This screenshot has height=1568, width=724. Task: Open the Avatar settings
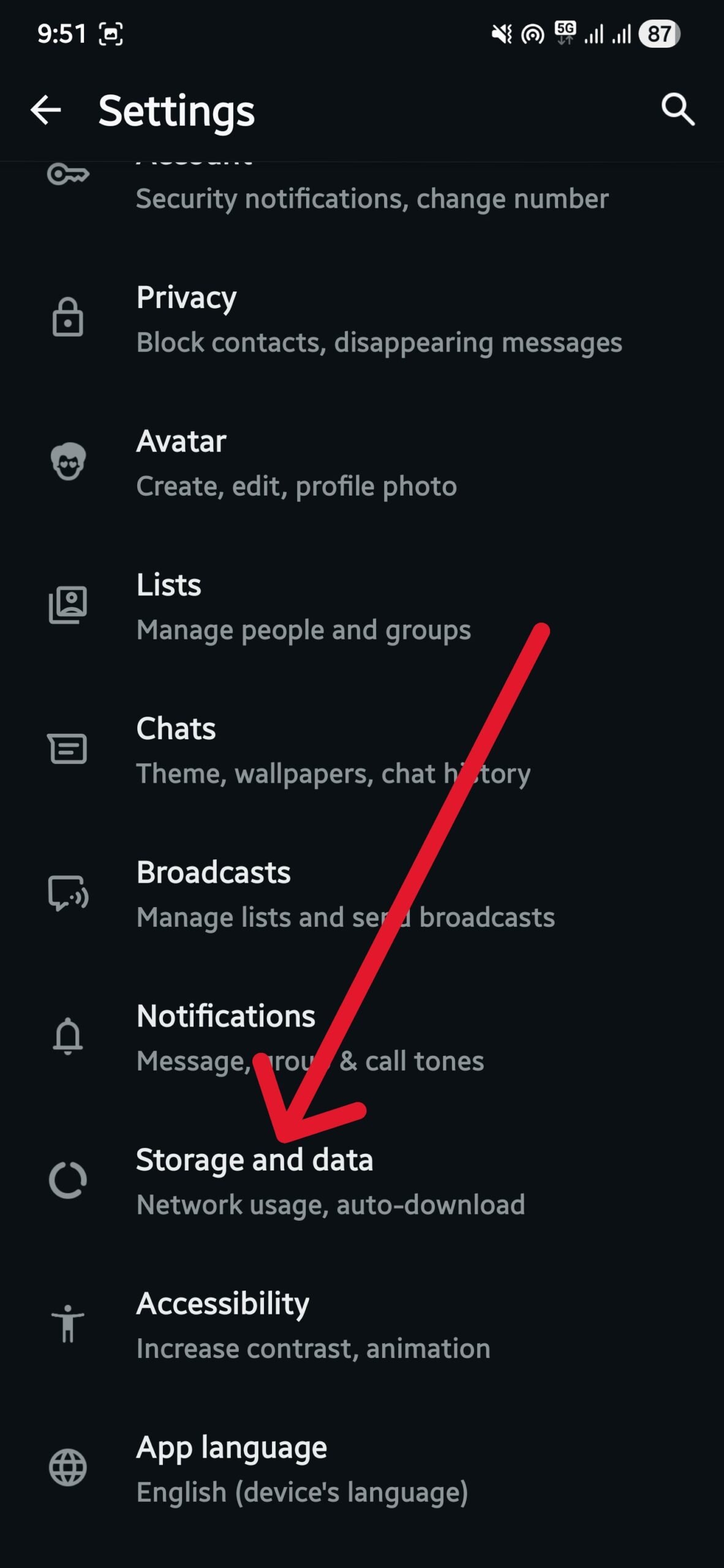pos(361,463)
